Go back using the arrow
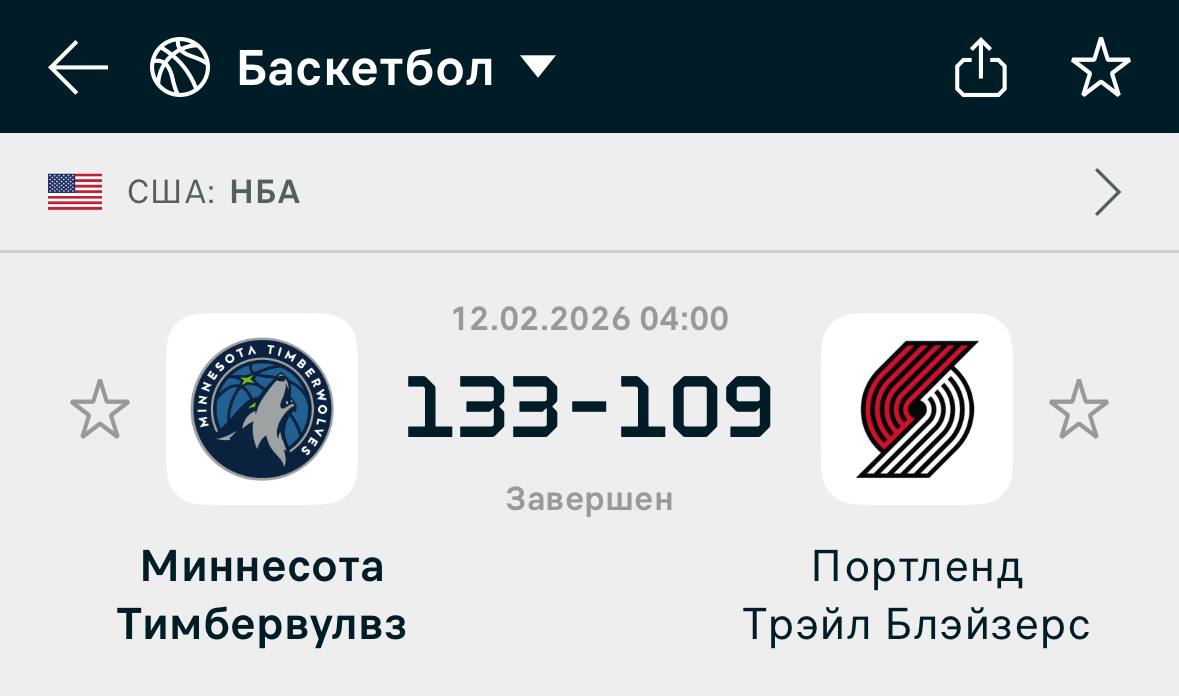The width and height of the screenshot is (1179, 696). click(77, 68)
